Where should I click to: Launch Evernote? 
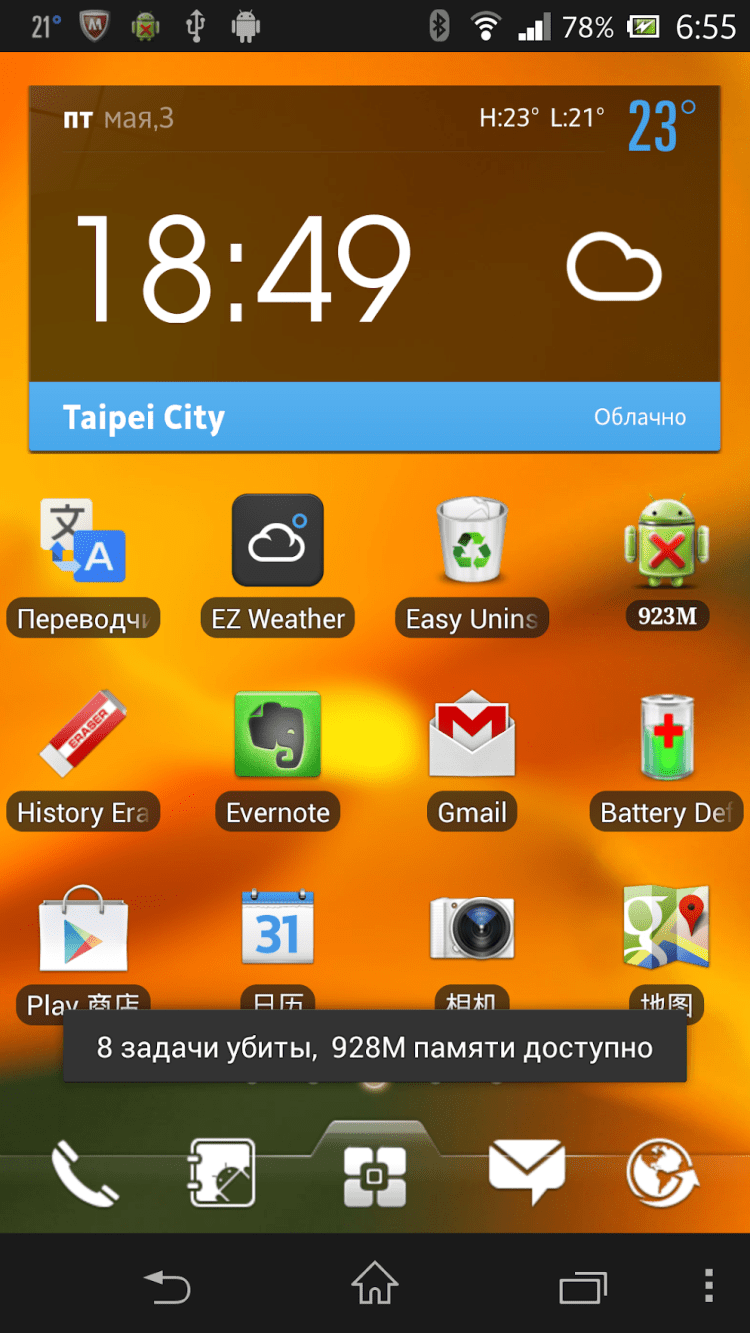click(277, 735)
